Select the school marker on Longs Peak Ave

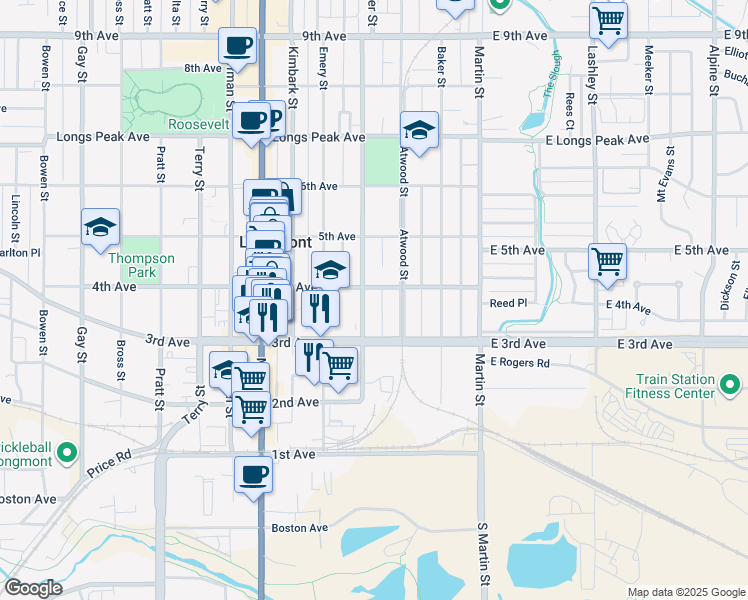pos(420,129)
